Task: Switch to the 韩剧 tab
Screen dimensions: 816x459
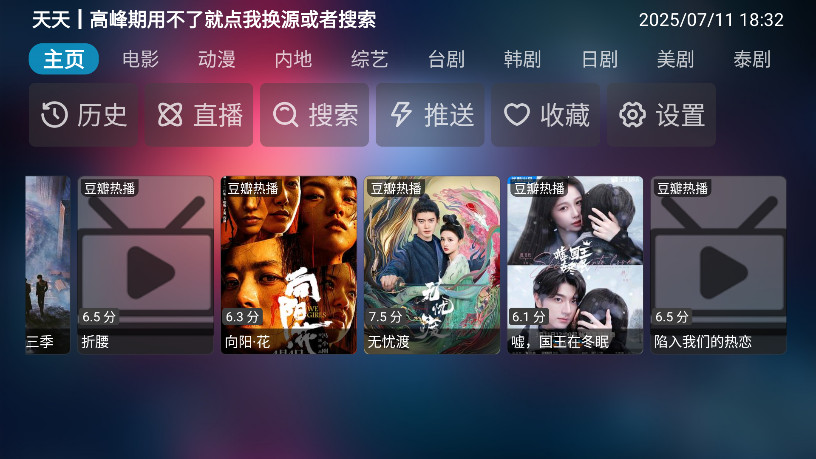Action: 522,59
